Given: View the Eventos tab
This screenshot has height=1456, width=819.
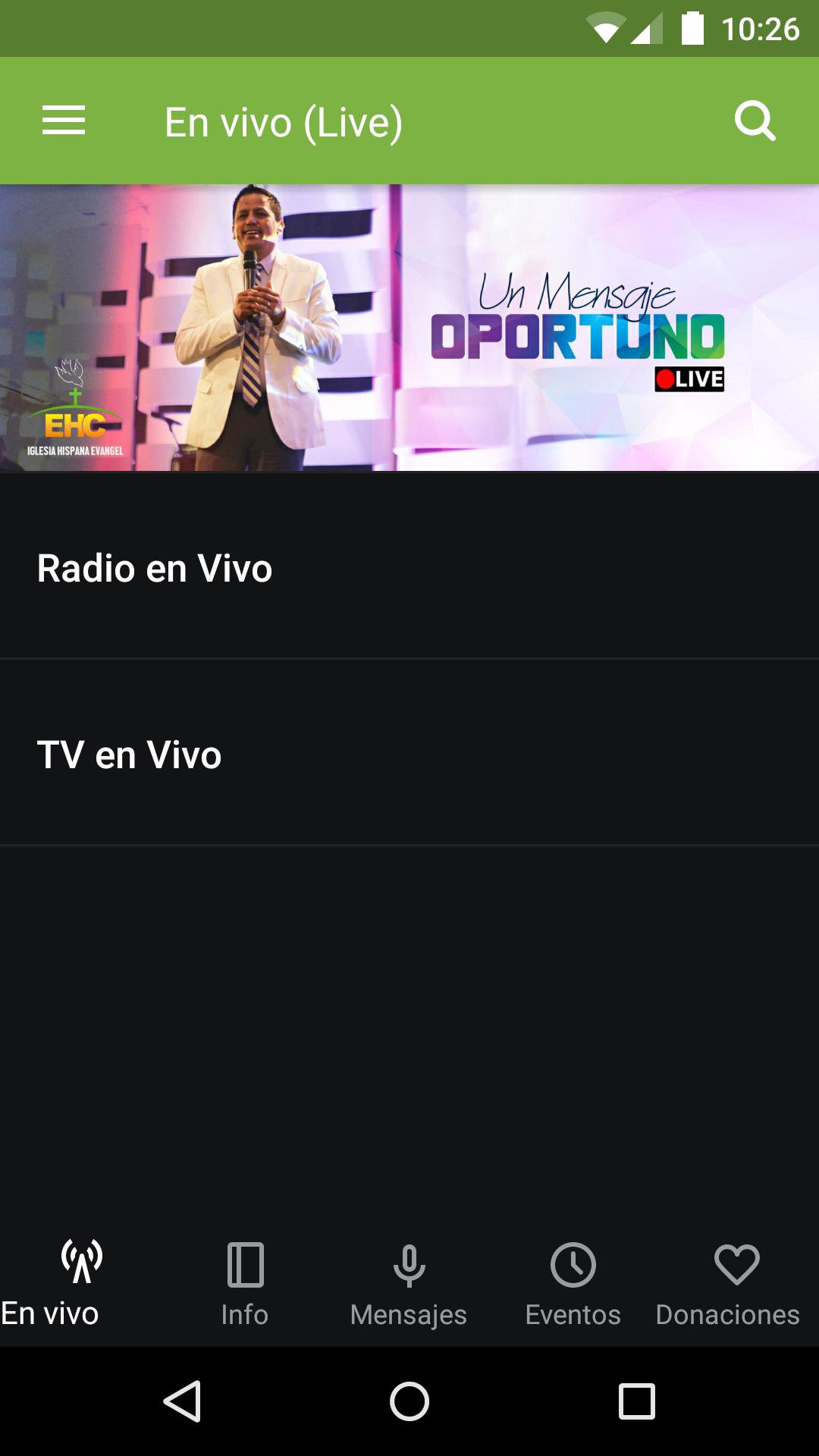Looking at the screenshot, I should coord(573,1283).
